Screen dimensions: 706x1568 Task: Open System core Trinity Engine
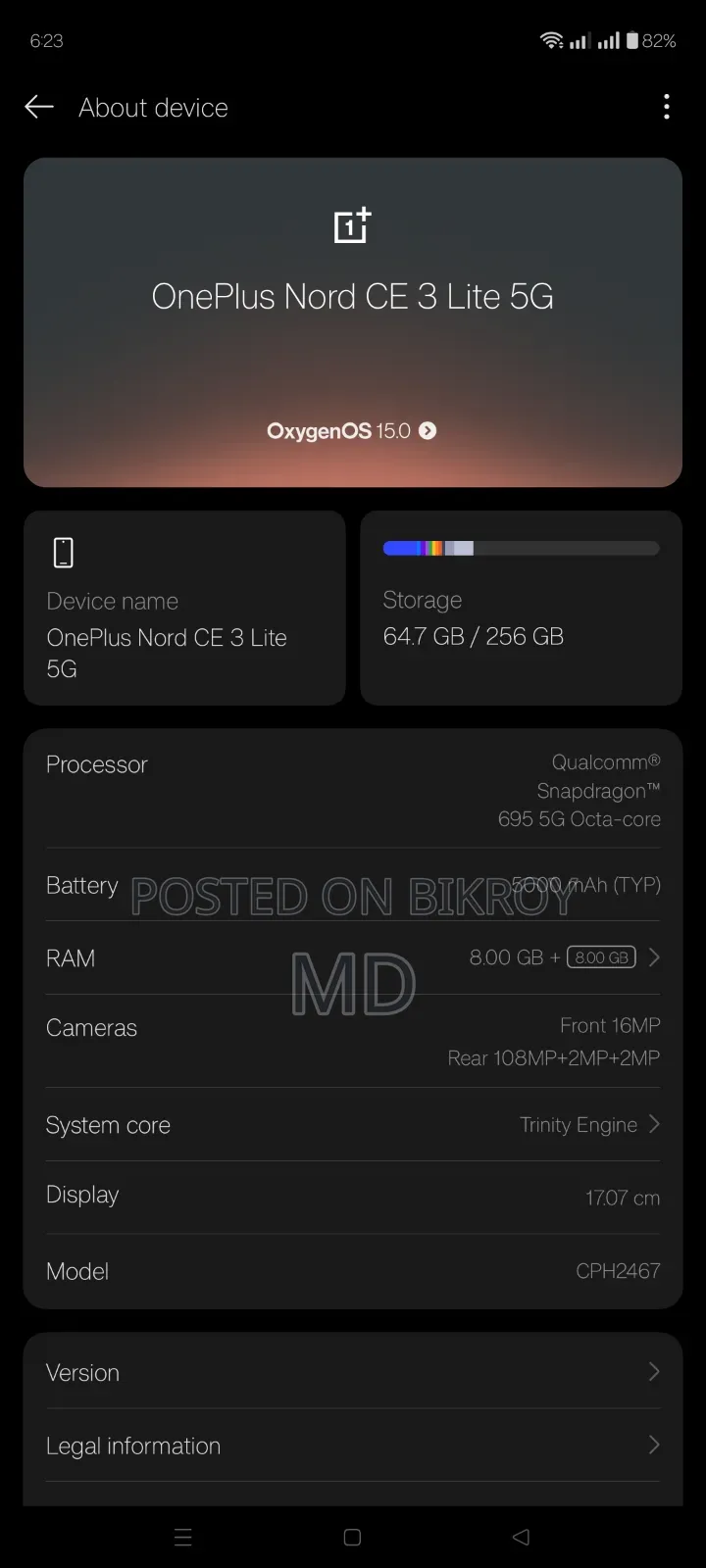[x=353, y=1125]
